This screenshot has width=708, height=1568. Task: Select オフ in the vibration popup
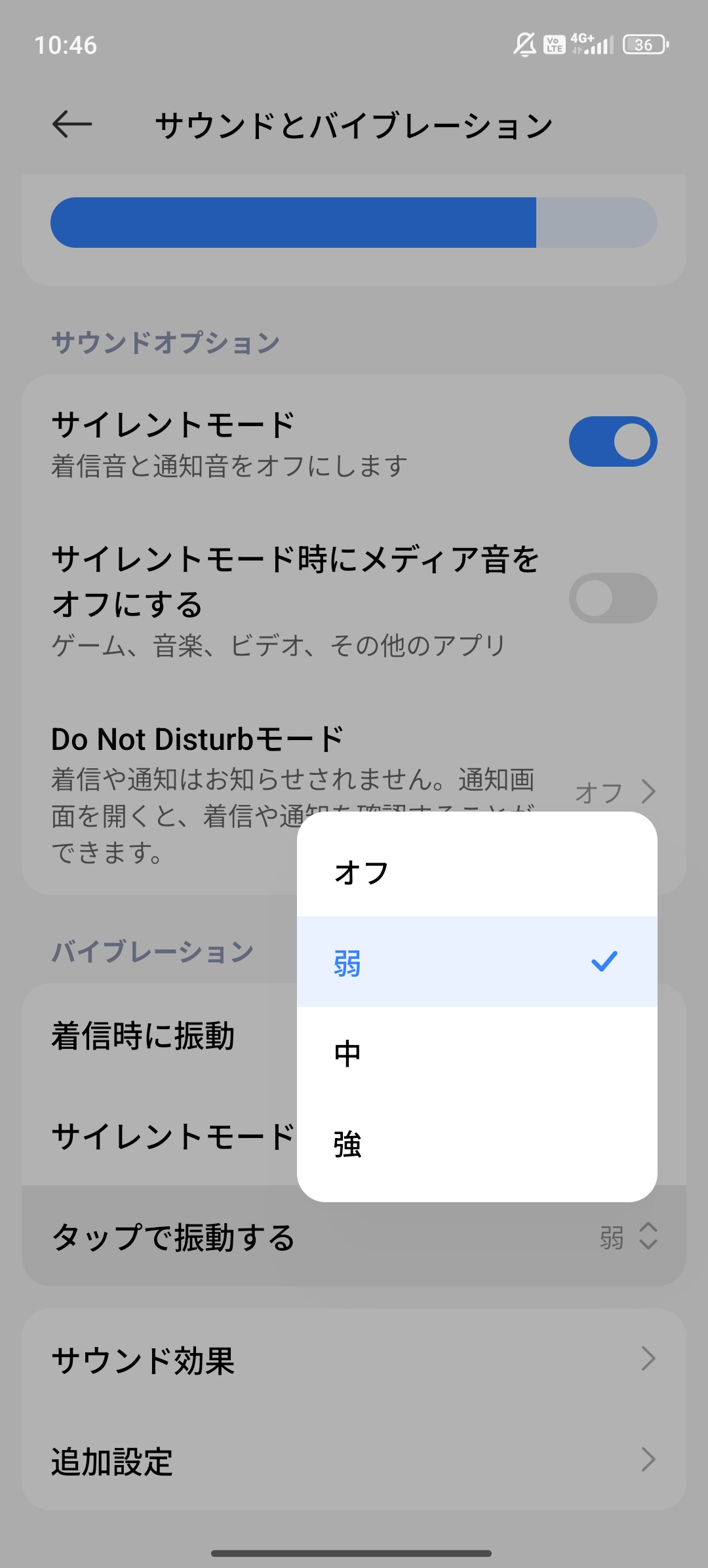point(477,872)
